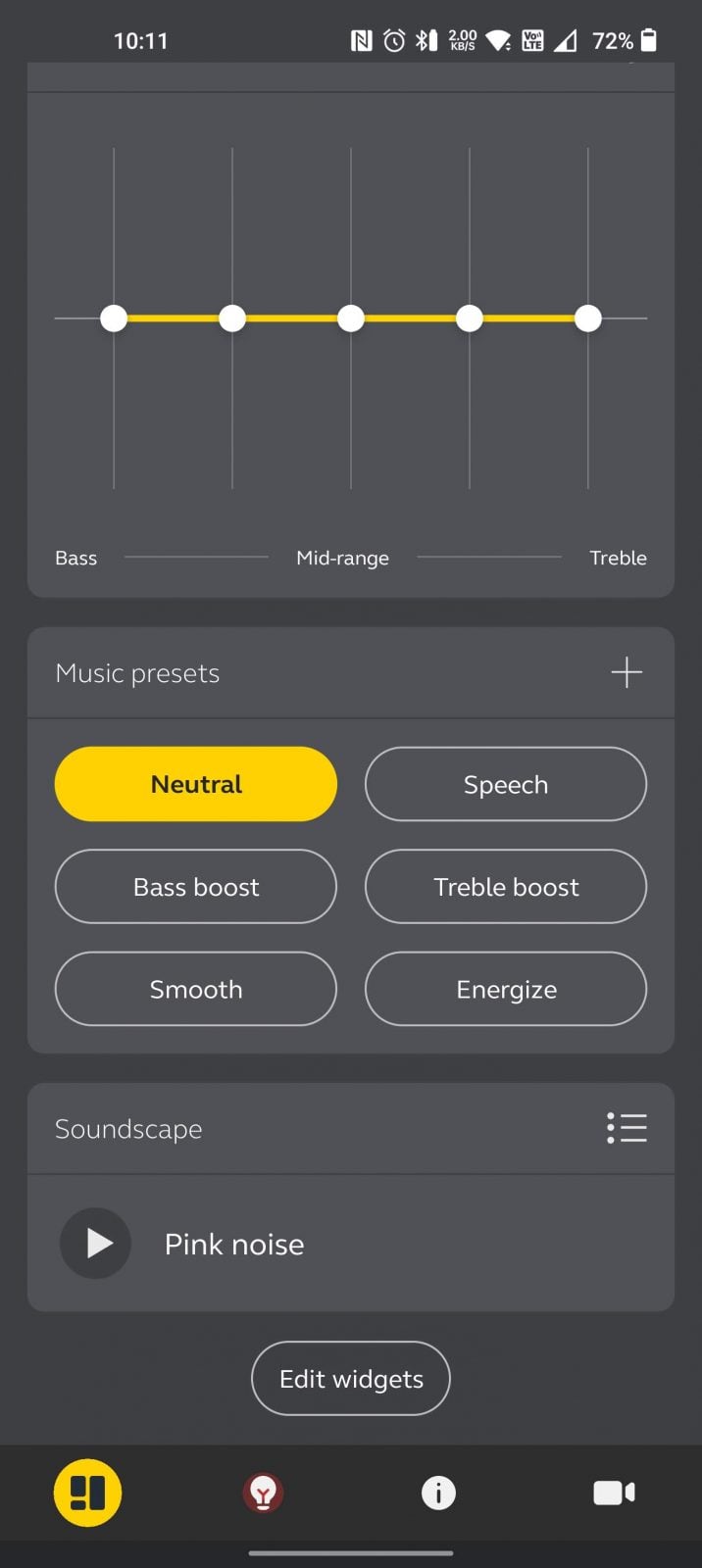Switch to the video camera tab

615,1493
